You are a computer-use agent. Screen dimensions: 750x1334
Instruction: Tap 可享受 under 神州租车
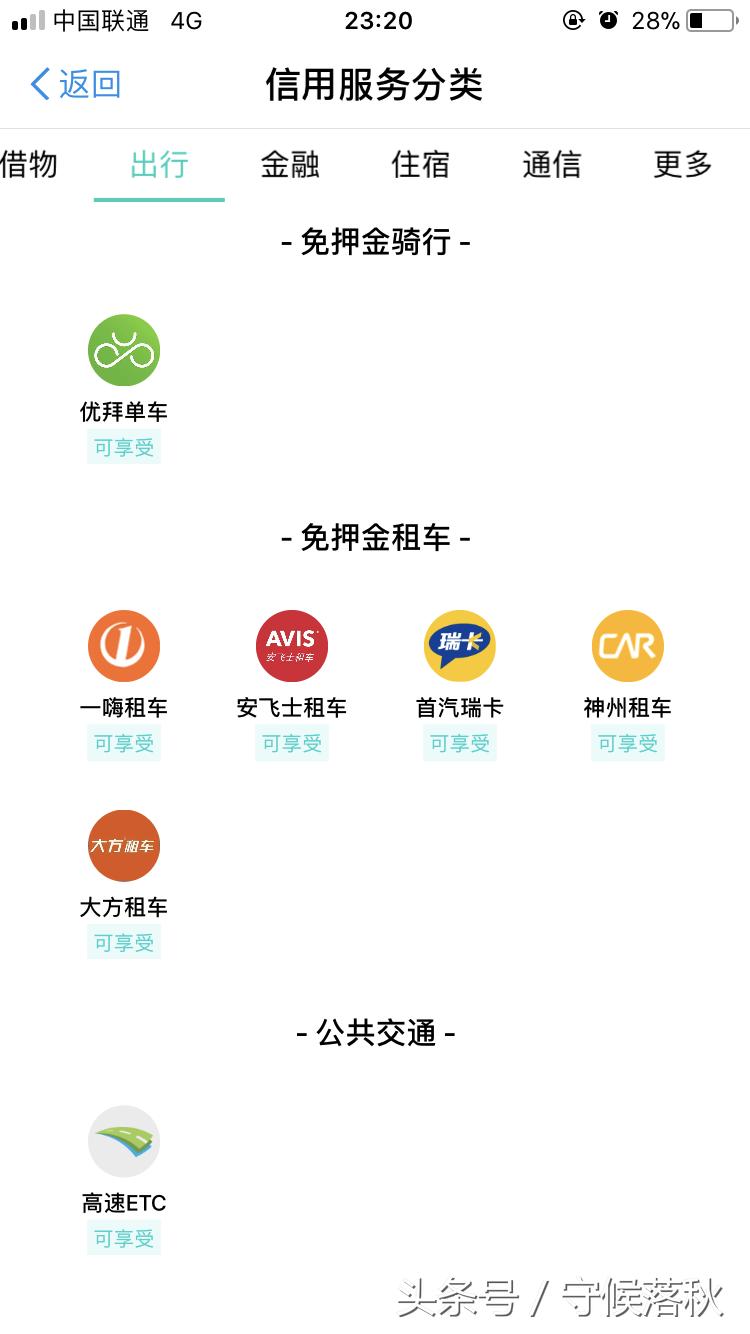627,743
